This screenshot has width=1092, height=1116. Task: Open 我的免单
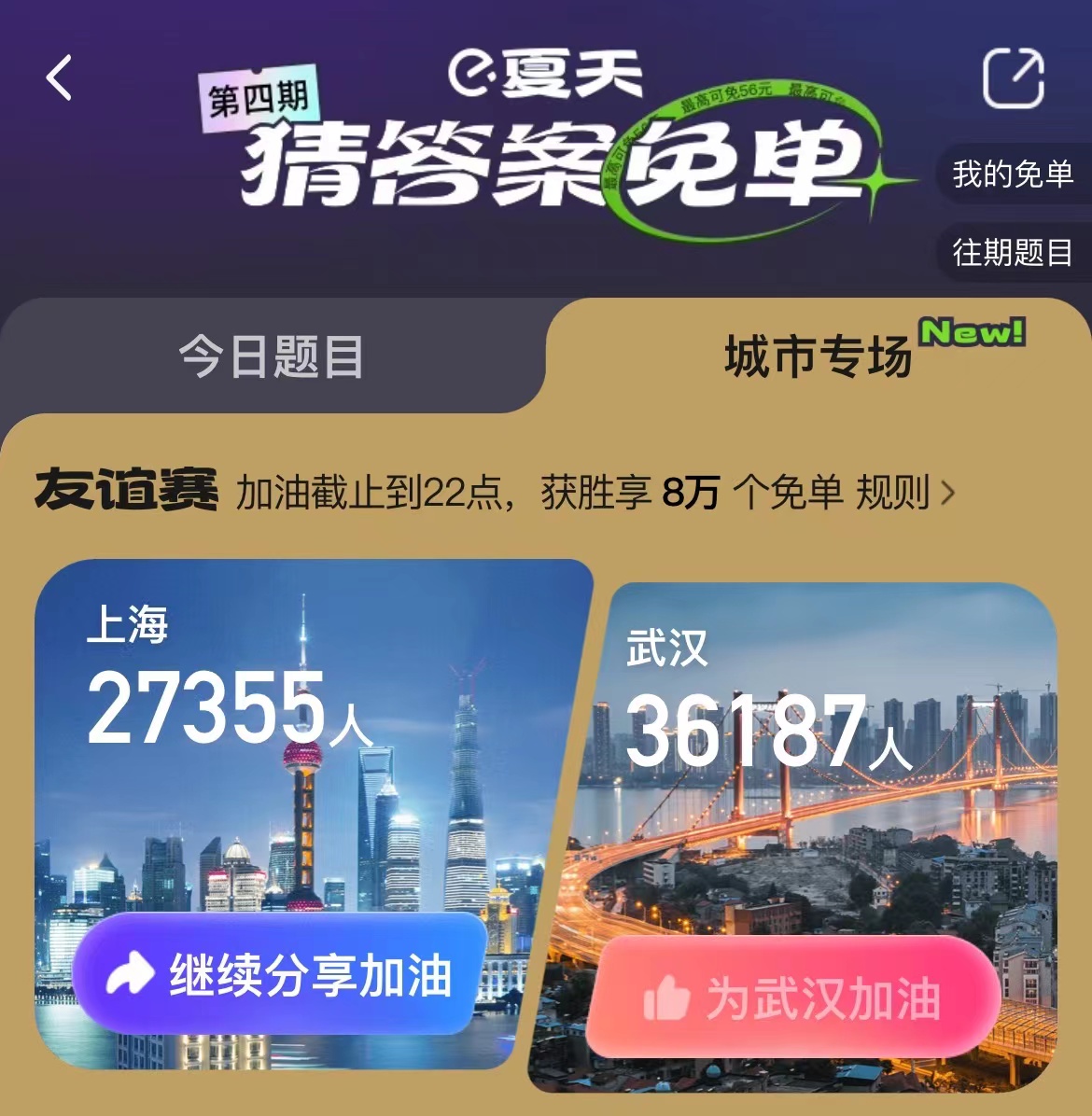(x=1013, y=174)
